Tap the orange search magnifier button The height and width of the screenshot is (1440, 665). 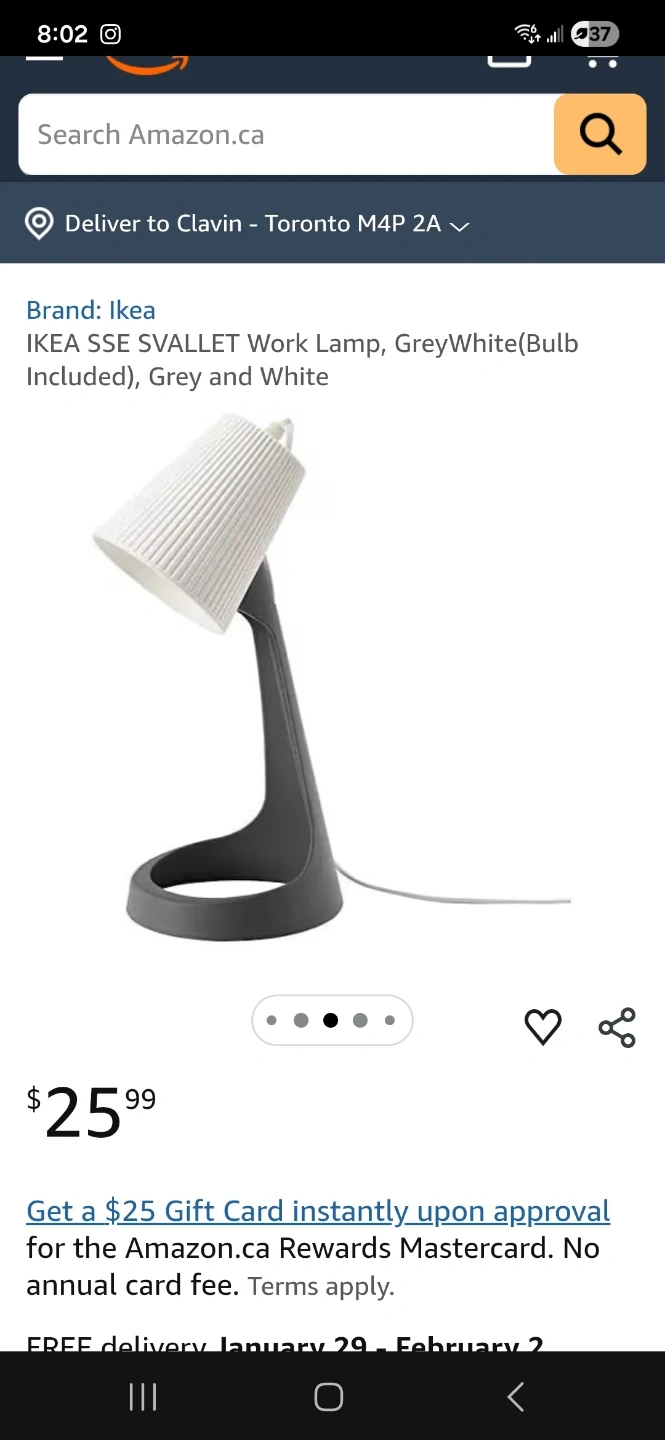[x=600, y=135]
